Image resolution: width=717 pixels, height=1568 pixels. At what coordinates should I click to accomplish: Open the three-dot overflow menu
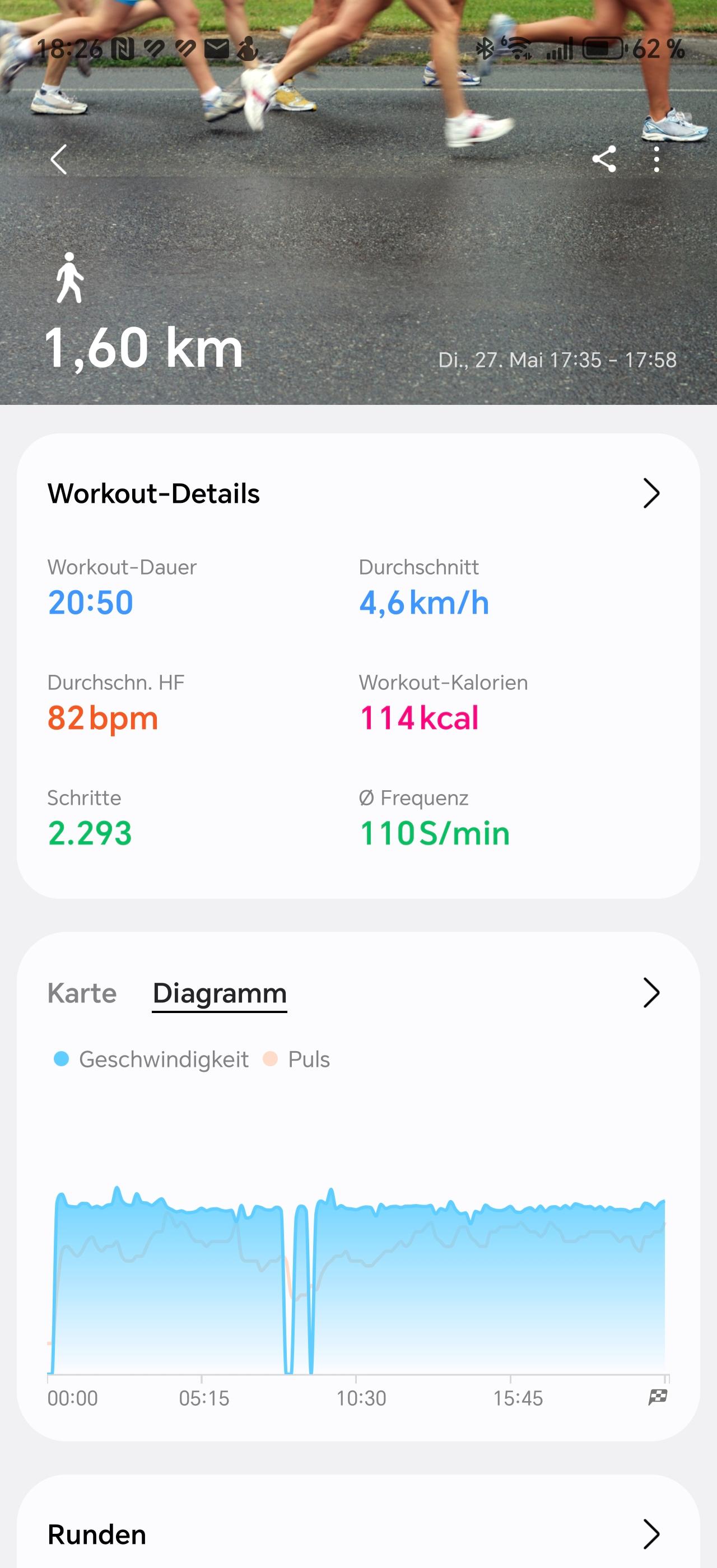pyautogui.click(x=656, y=160)
